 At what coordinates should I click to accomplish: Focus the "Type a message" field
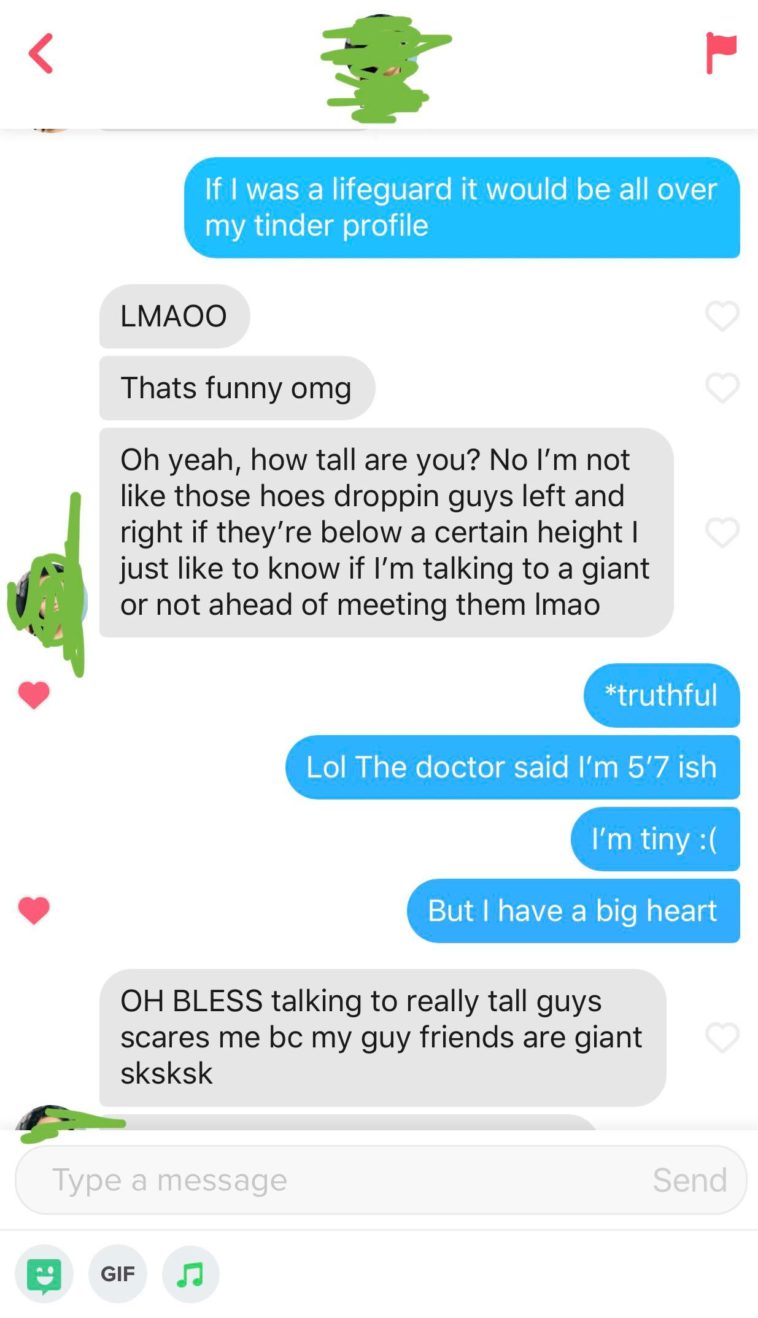point(330,1180)
